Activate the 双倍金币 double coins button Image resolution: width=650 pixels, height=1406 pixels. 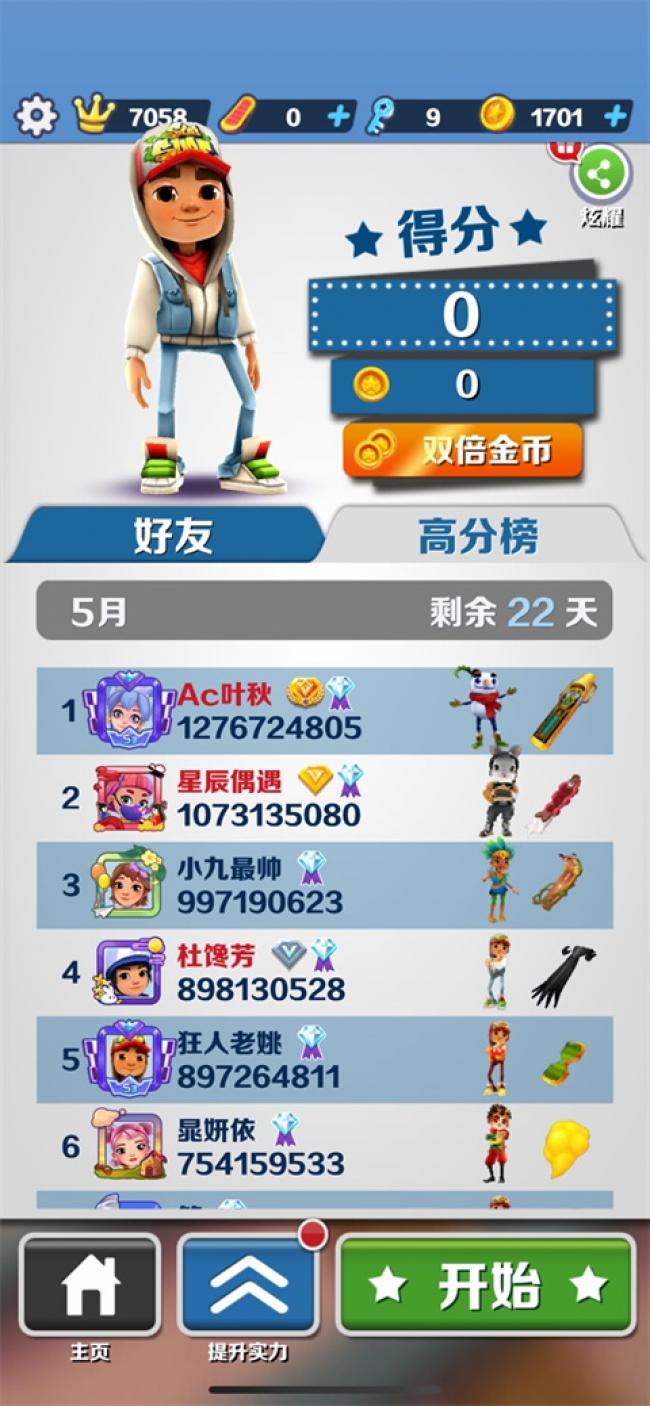462,450
